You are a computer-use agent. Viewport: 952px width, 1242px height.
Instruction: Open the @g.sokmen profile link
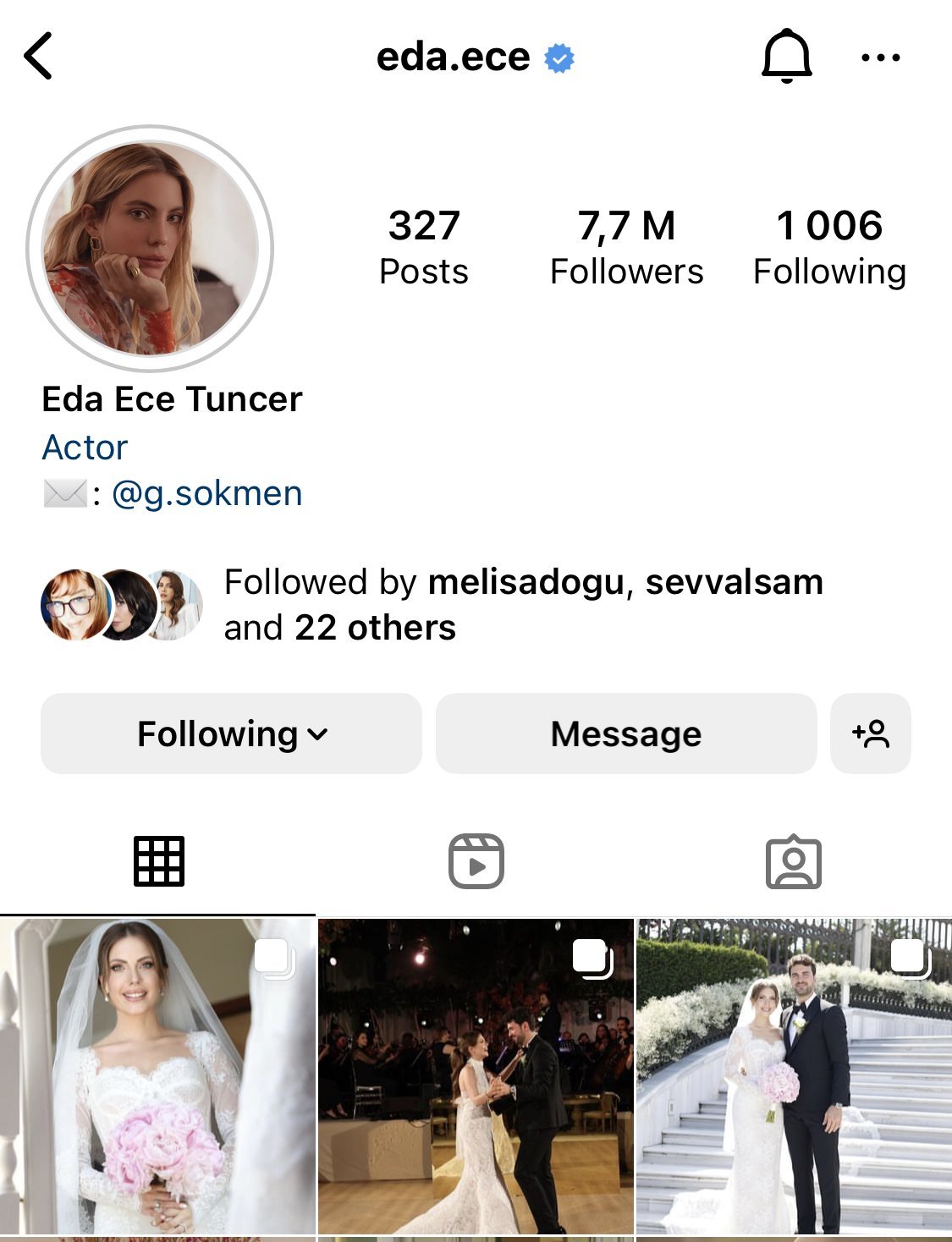206,493
